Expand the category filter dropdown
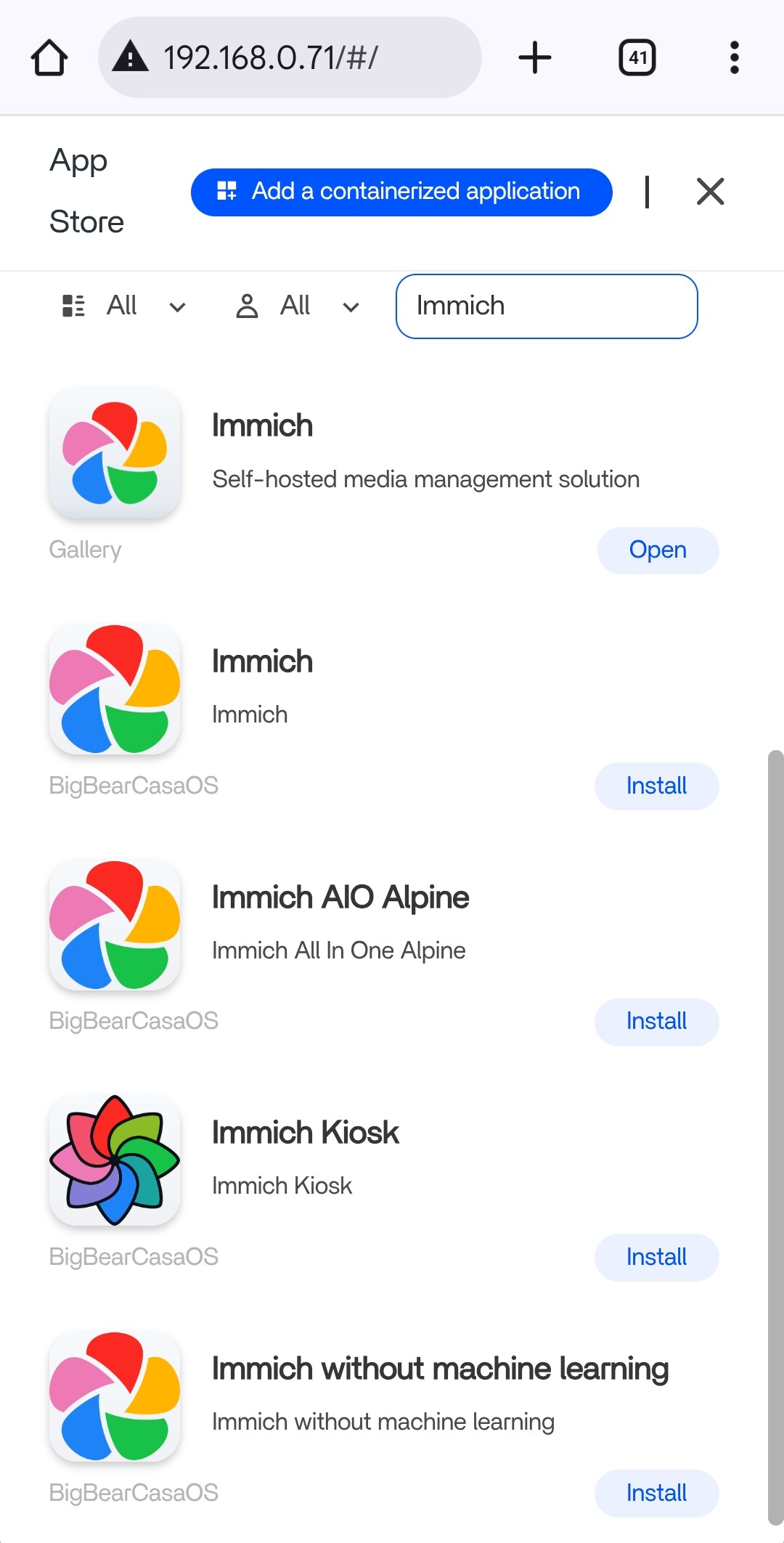The height and width of the screenshot is (1543, 784). coord(123,306)
